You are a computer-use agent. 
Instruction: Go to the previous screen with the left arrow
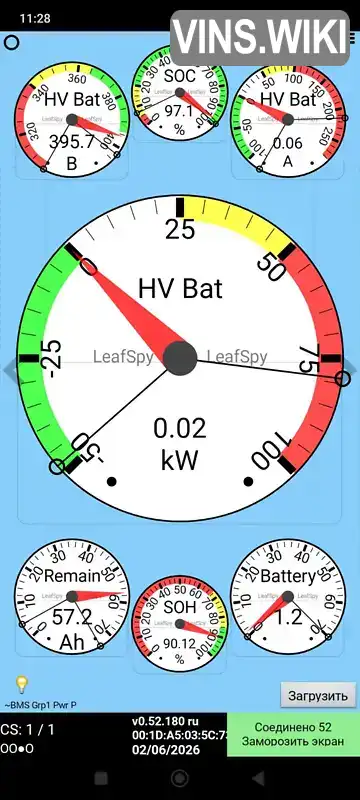point(10,370)
